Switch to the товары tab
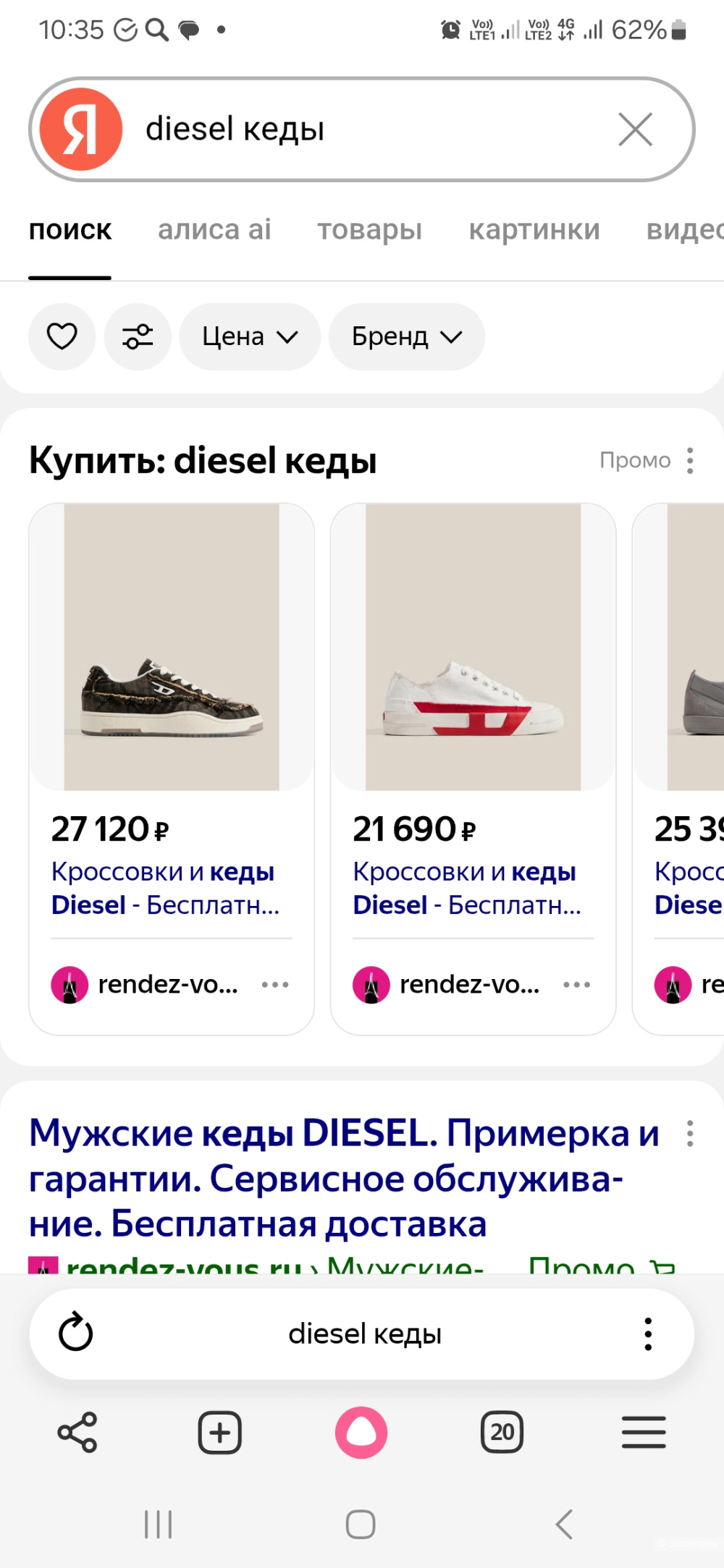 pos(369,229)
